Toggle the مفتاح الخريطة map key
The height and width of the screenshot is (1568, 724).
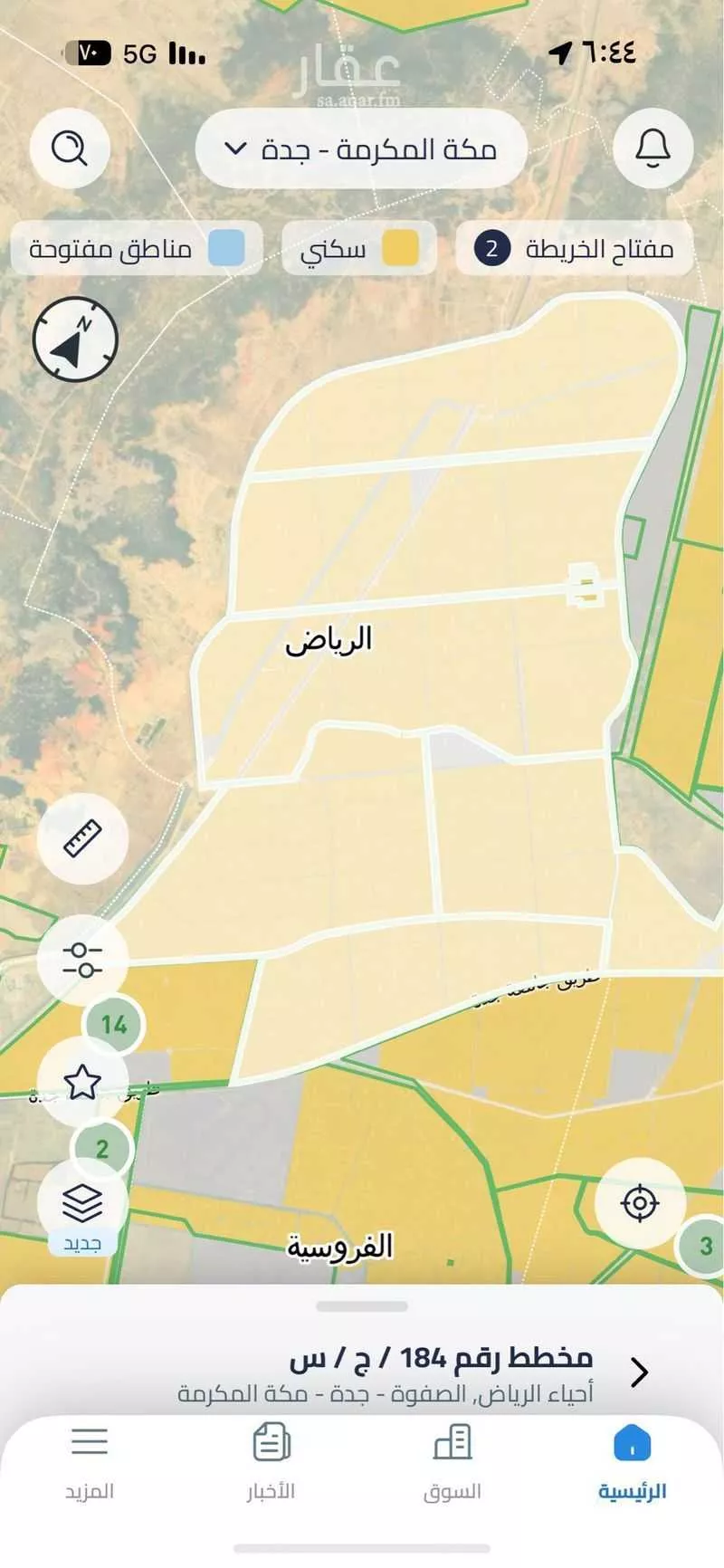click(570, 246)
